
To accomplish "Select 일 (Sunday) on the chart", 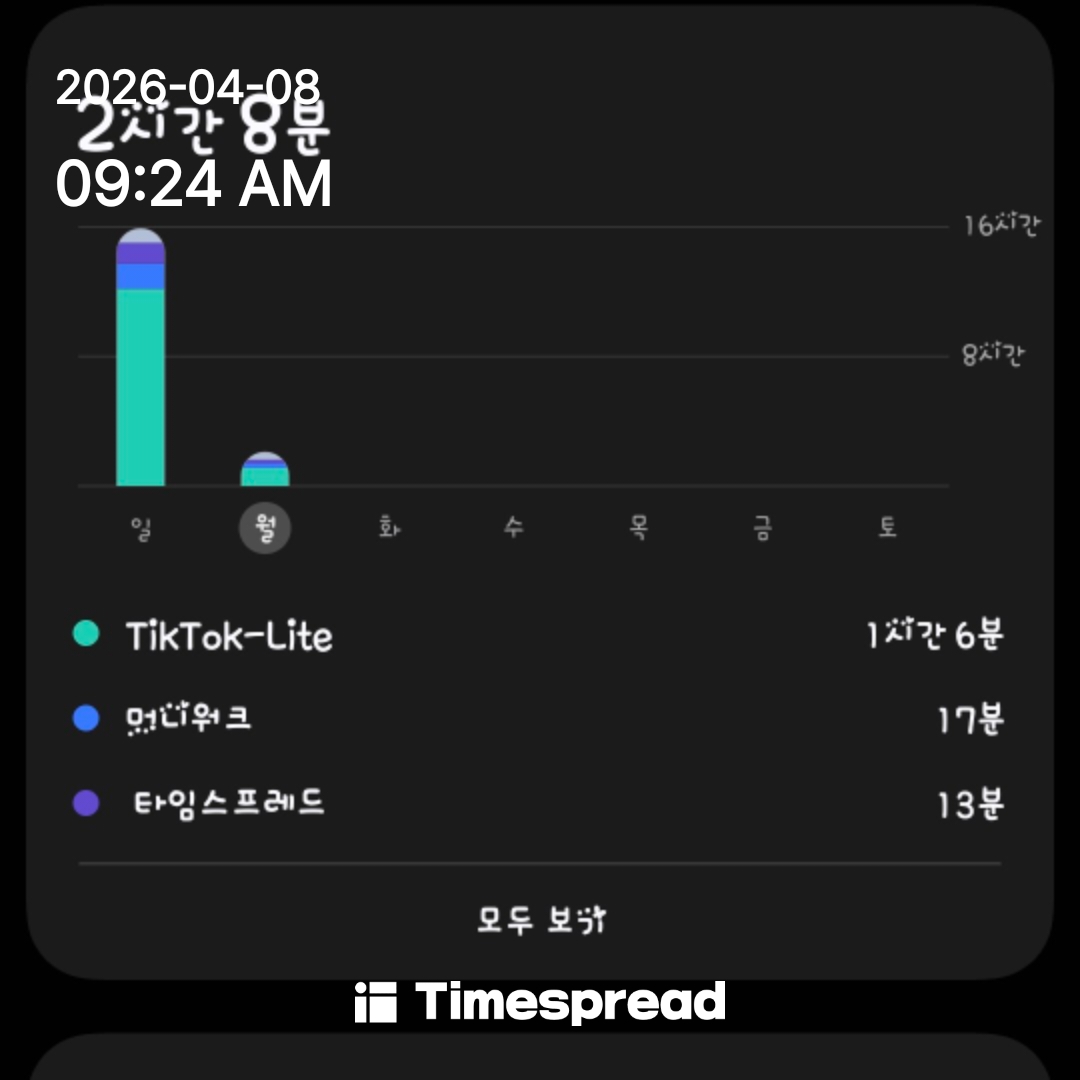I will [x=140, y=529].
